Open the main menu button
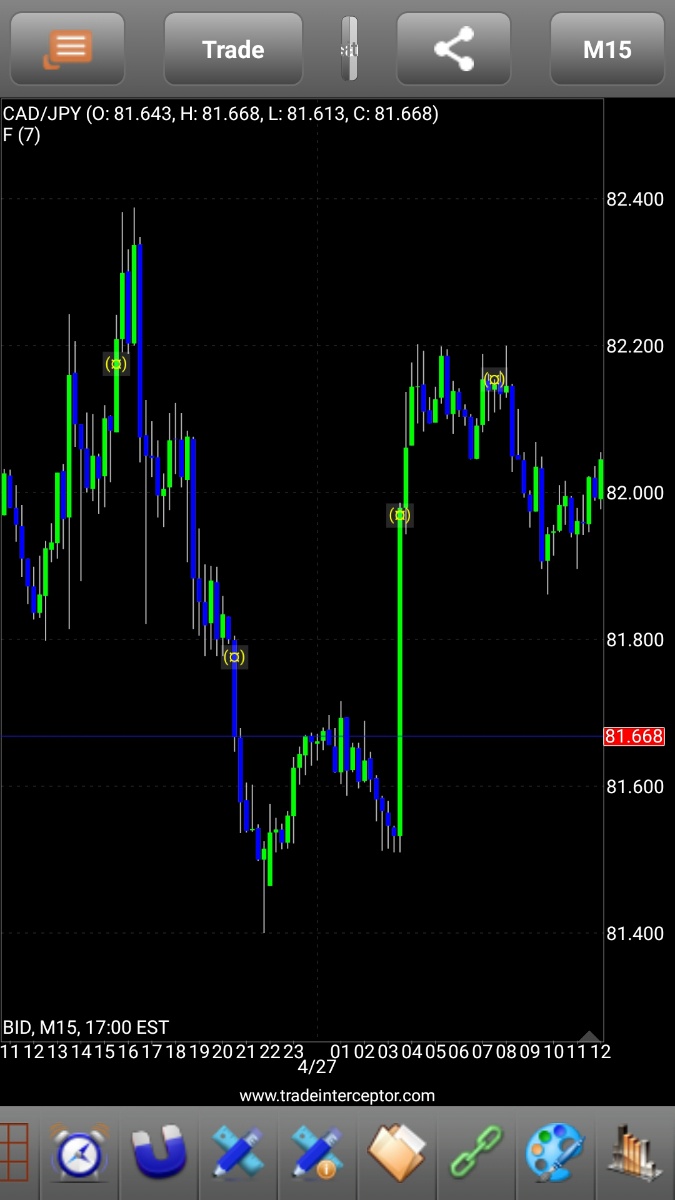675x1200 pixels. (x=68, y=48)
